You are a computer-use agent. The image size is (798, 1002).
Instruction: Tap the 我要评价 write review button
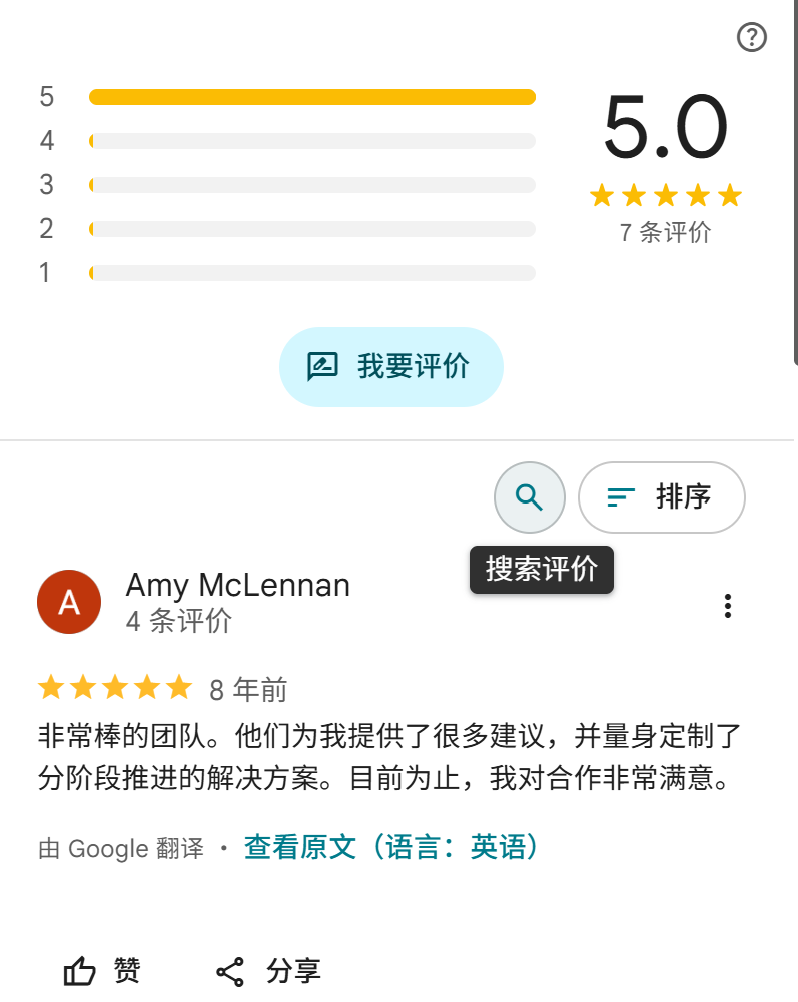pos(391,367)
